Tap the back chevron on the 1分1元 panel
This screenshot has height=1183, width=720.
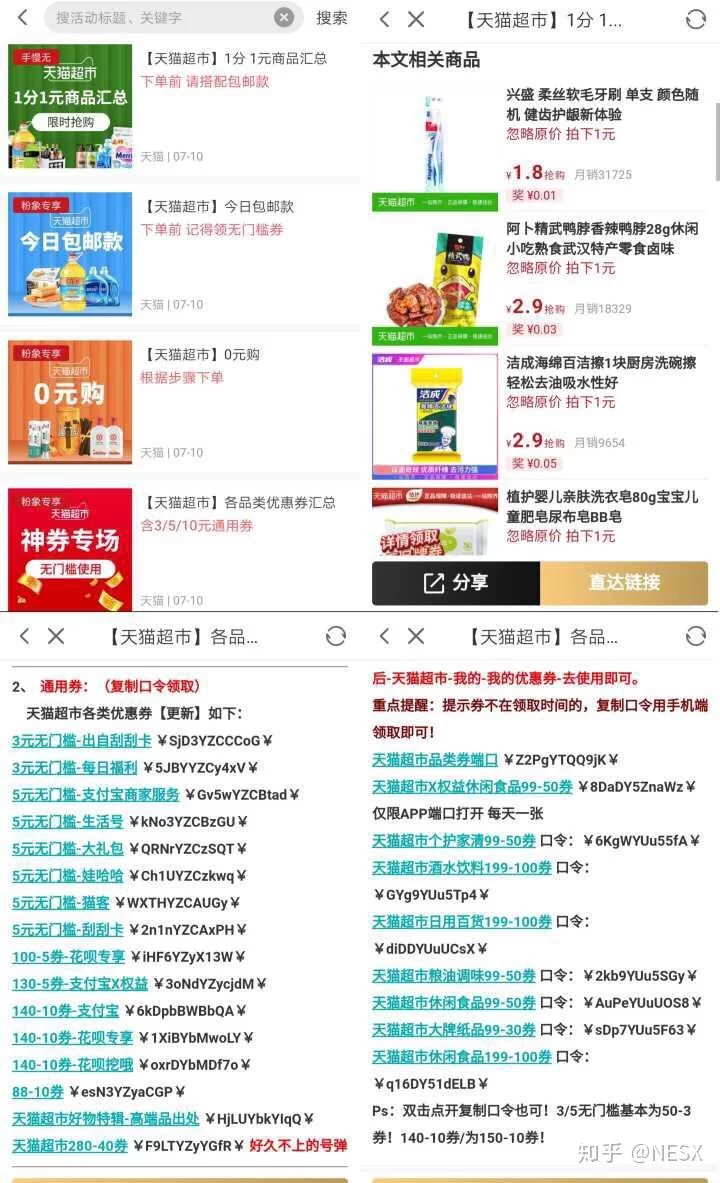pyautogui.click(x=385, y=20)
